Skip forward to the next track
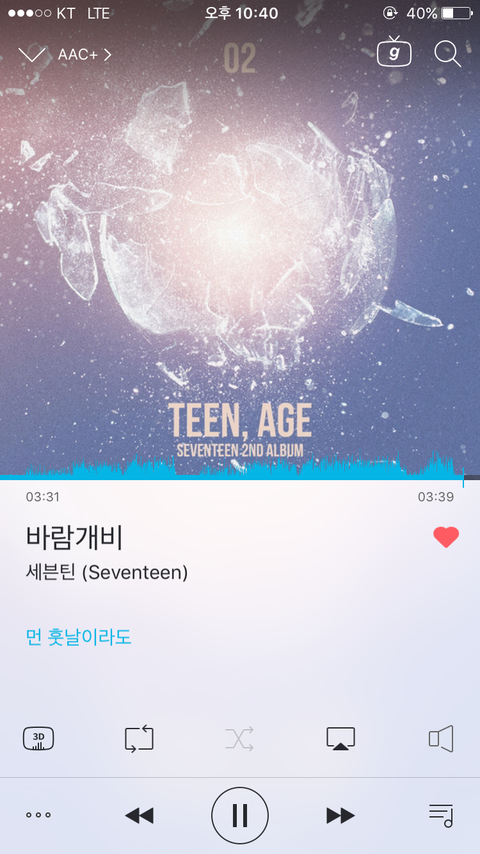The image size is (480, 854). coord(341,815)
